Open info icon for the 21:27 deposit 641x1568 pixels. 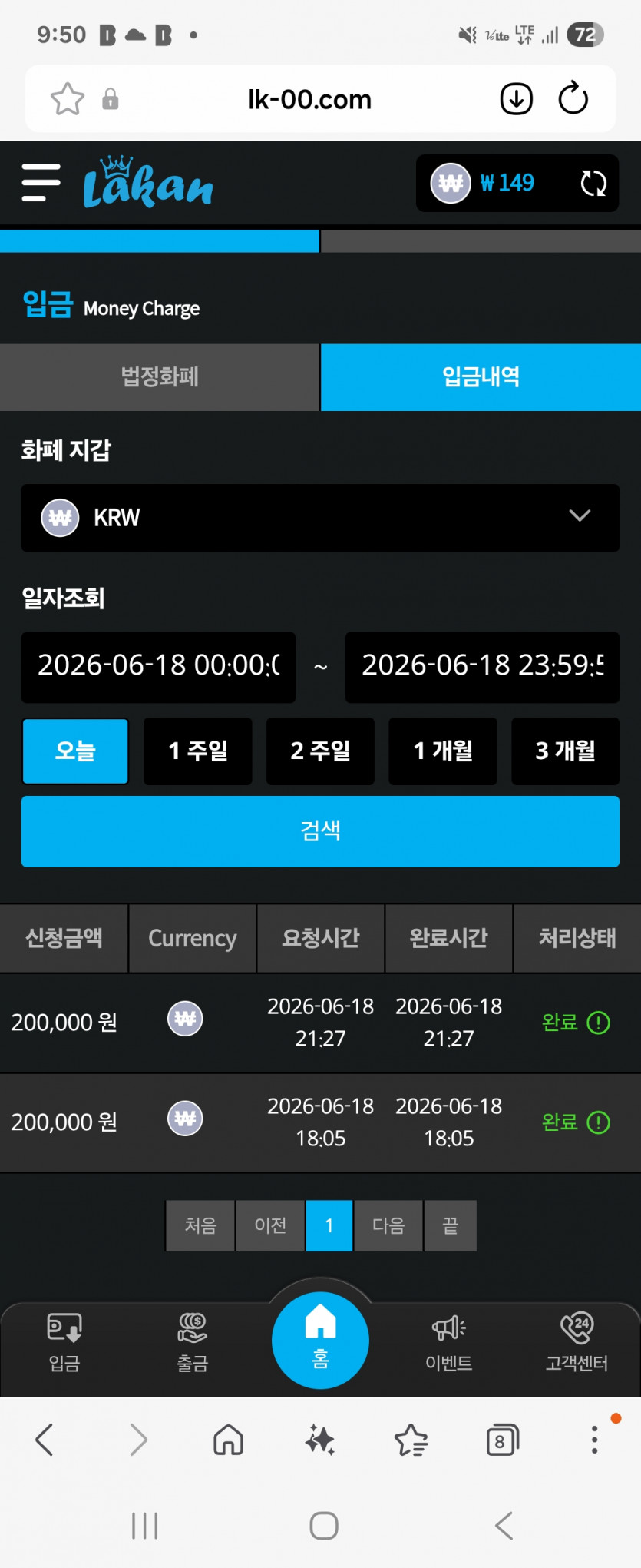point(598,1023)
